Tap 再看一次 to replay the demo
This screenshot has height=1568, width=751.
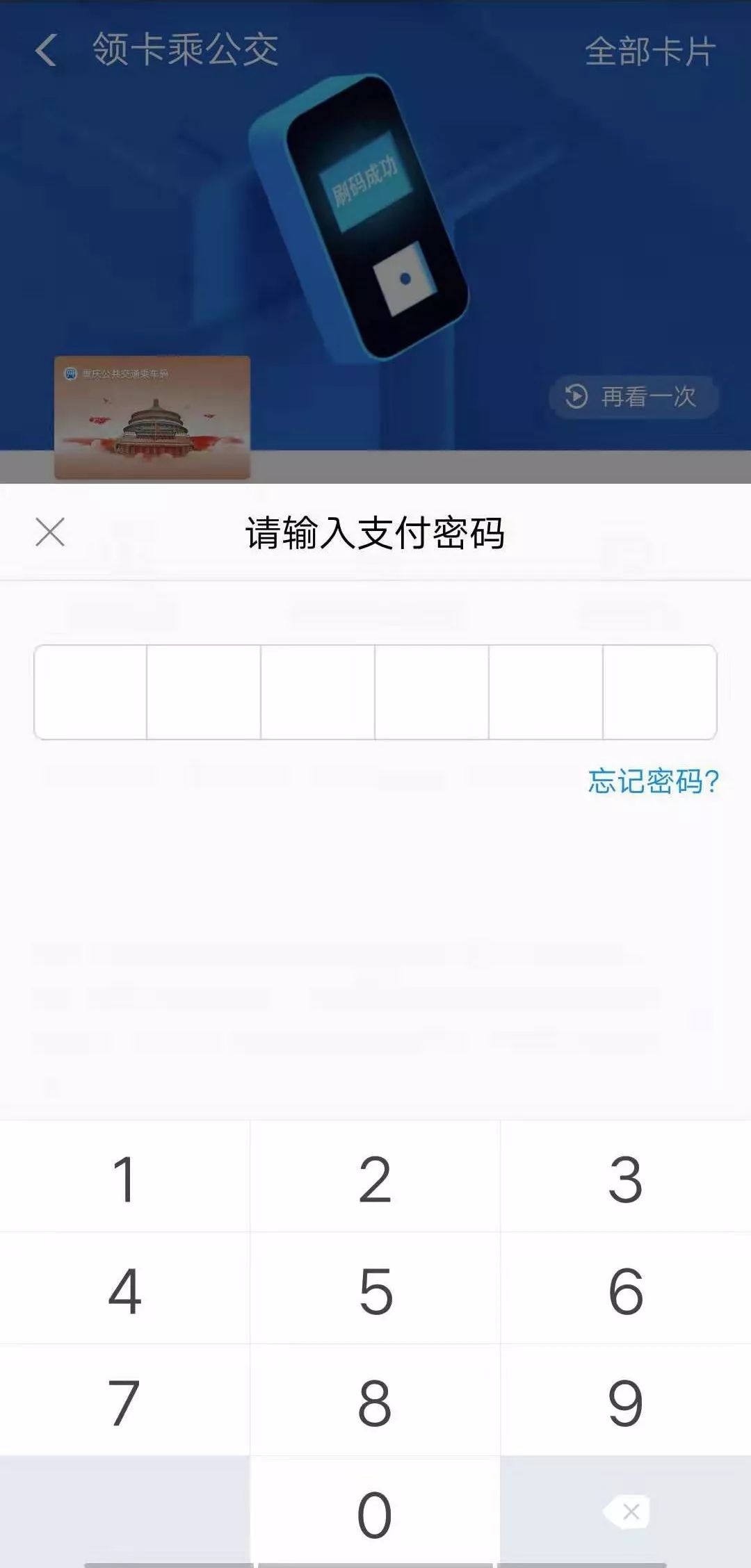[x=633, y=395]
